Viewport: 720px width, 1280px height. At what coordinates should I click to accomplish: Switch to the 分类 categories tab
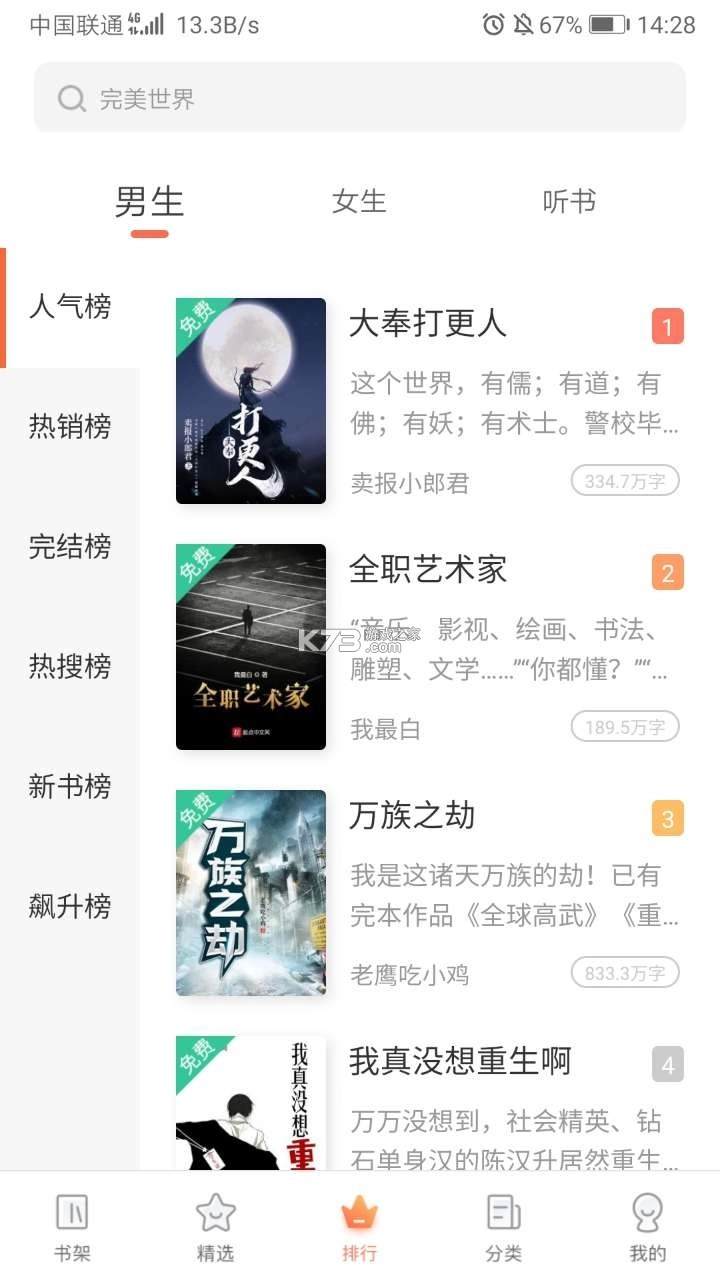pos(503,1226)
